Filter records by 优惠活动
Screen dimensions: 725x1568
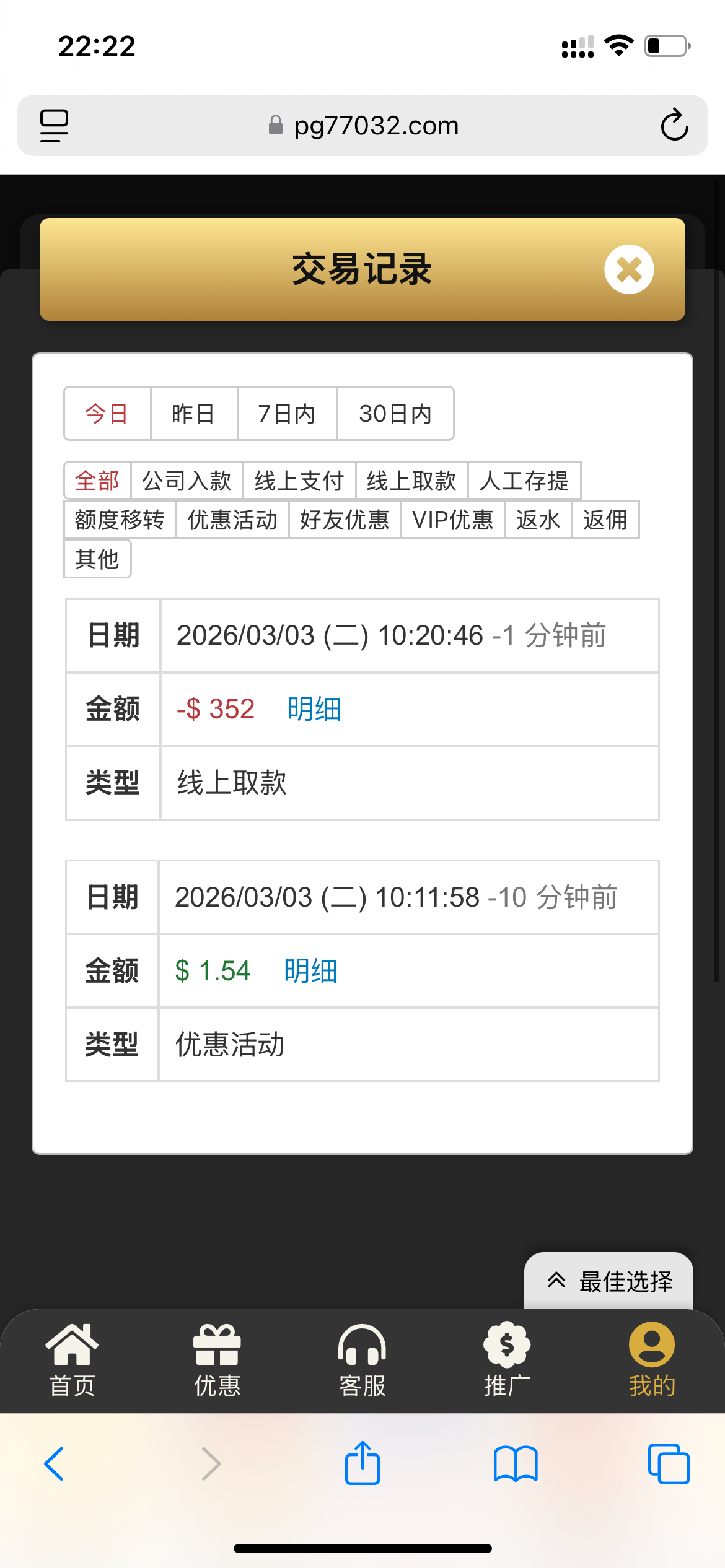coord(232,520)
